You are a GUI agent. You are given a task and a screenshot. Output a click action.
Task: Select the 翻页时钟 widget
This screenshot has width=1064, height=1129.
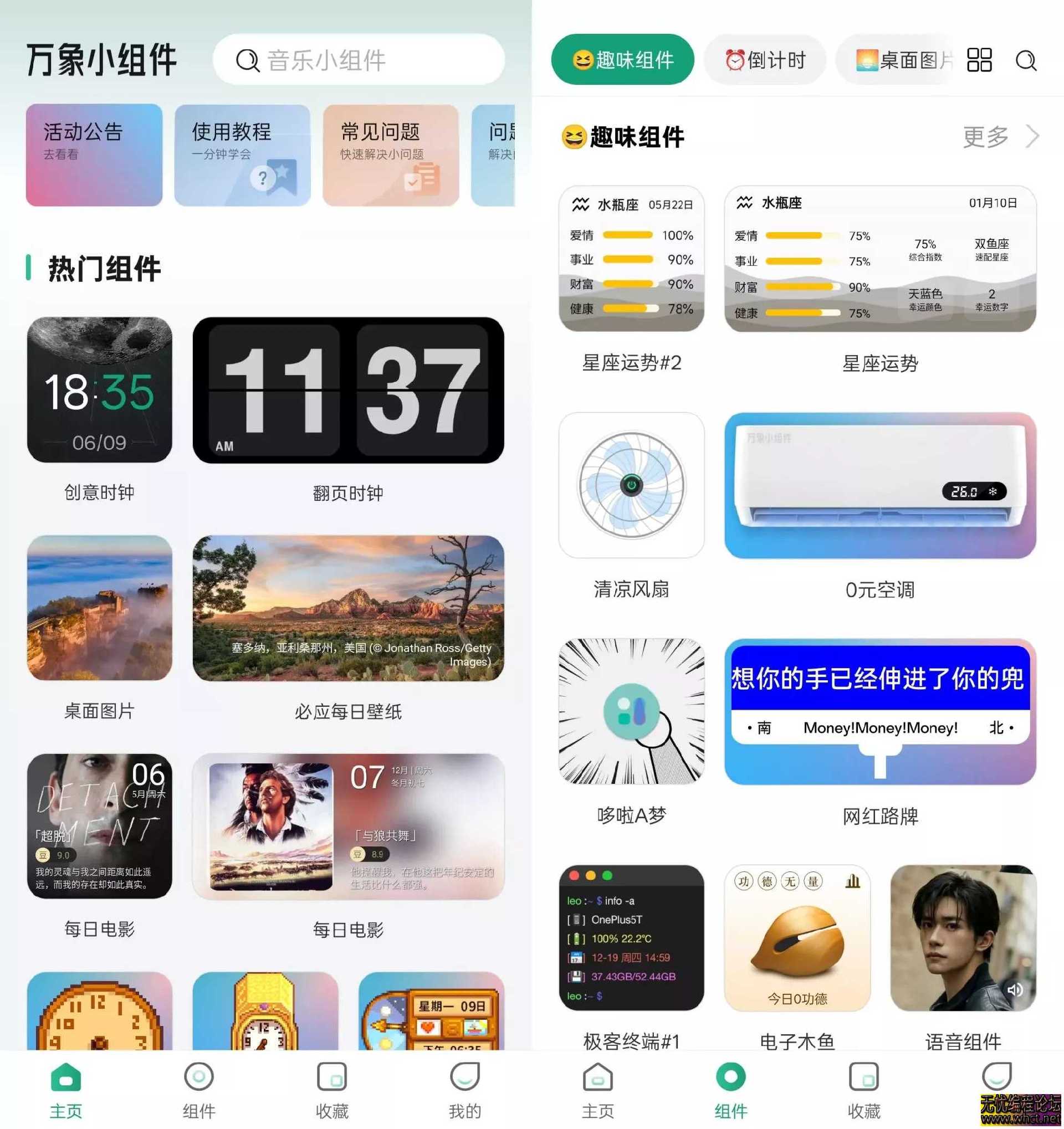click(348, 389)
